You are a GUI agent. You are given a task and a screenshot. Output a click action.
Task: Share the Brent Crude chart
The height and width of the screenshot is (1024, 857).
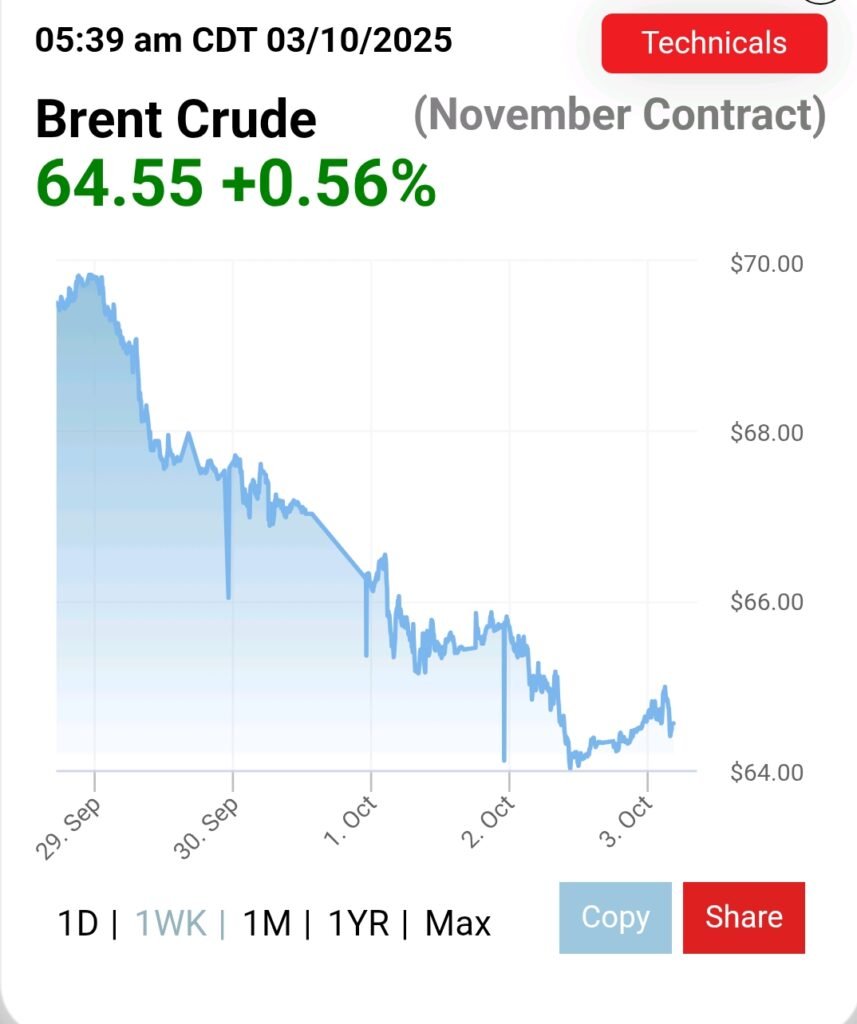click(x=743, y=918)
